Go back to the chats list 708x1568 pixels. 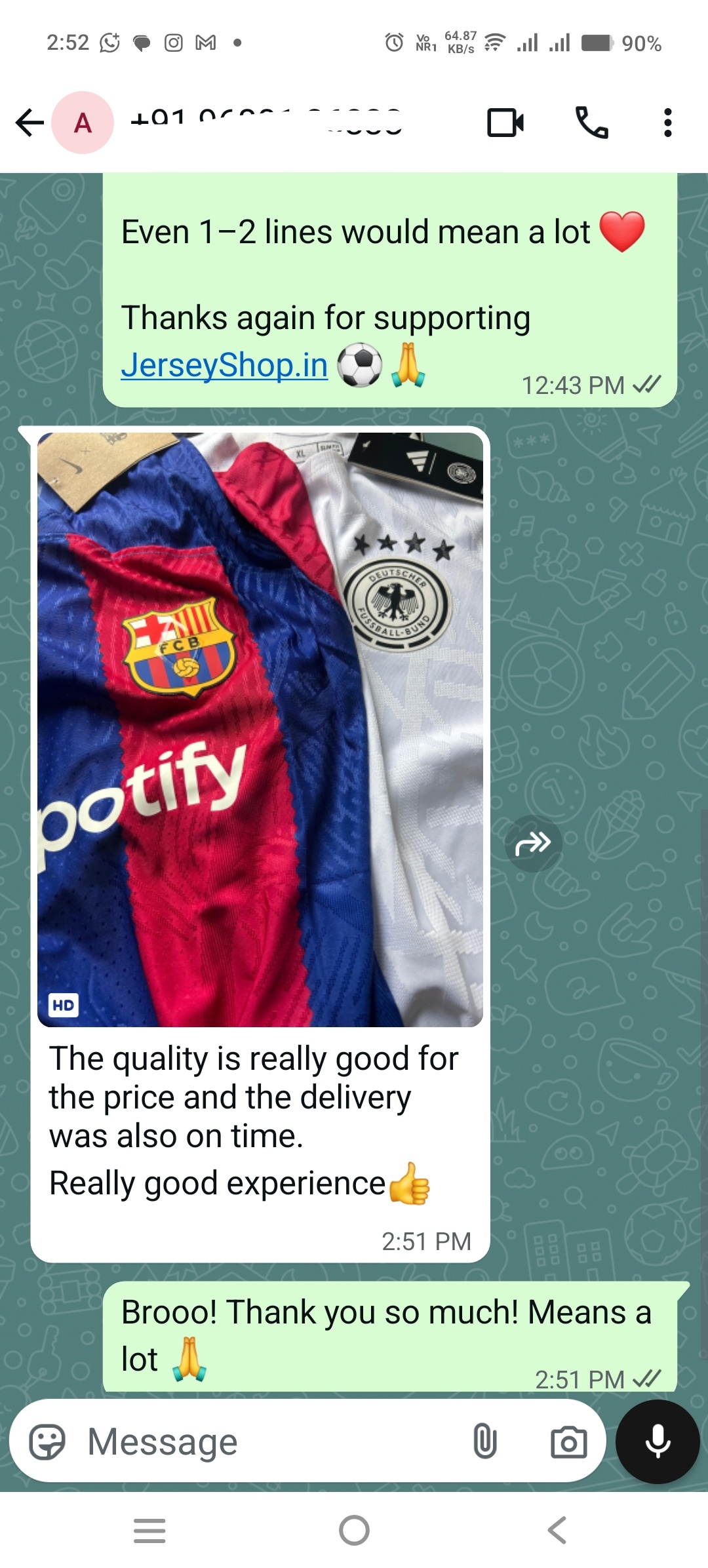[x=29, y=123]
